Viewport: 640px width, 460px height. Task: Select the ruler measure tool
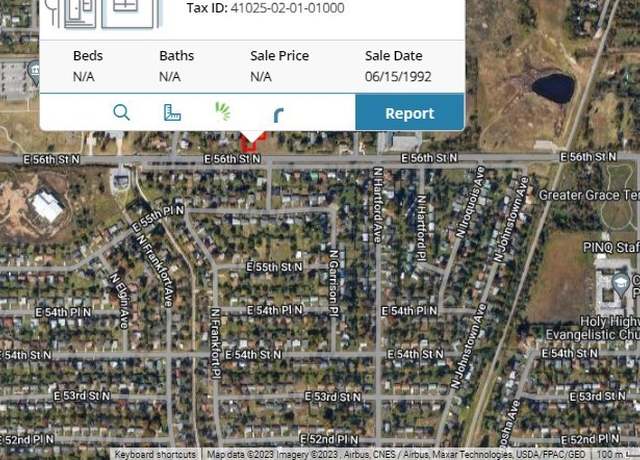click(x=172, y=112)
